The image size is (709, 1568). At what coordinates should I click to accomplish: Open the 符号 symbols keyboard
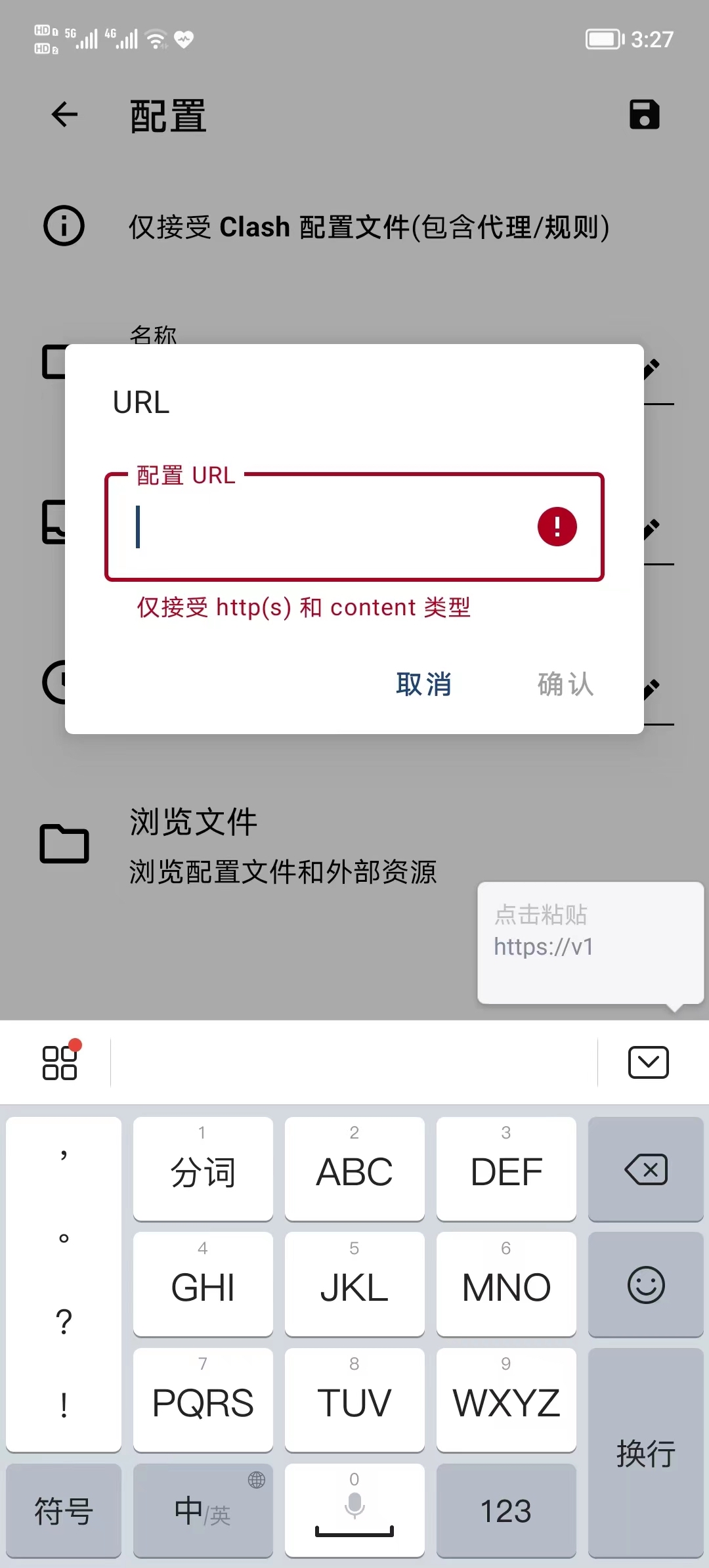pos(64,1510)
